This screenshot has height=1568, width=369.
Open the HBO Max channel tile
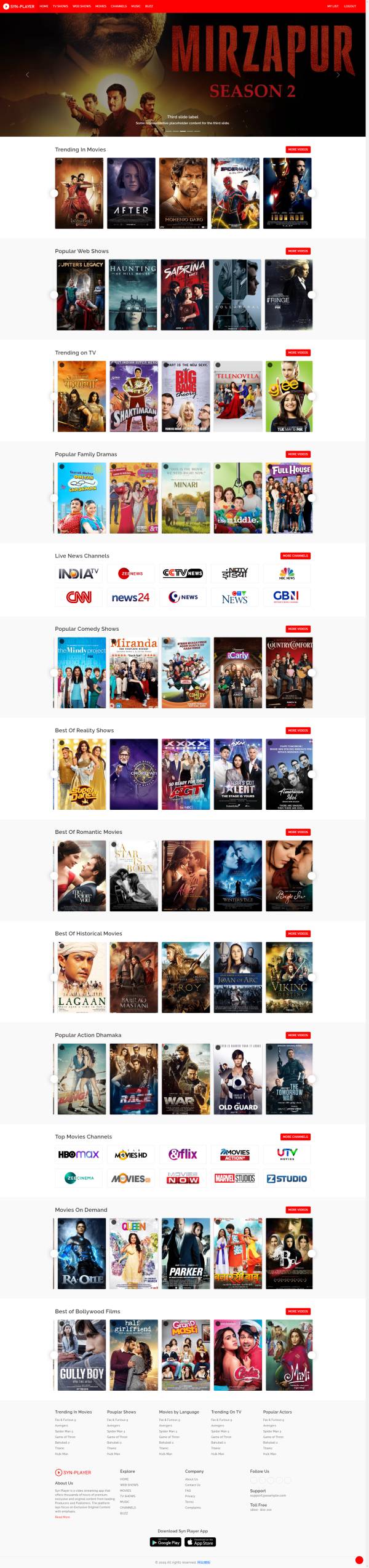(x=79, y=1154)
